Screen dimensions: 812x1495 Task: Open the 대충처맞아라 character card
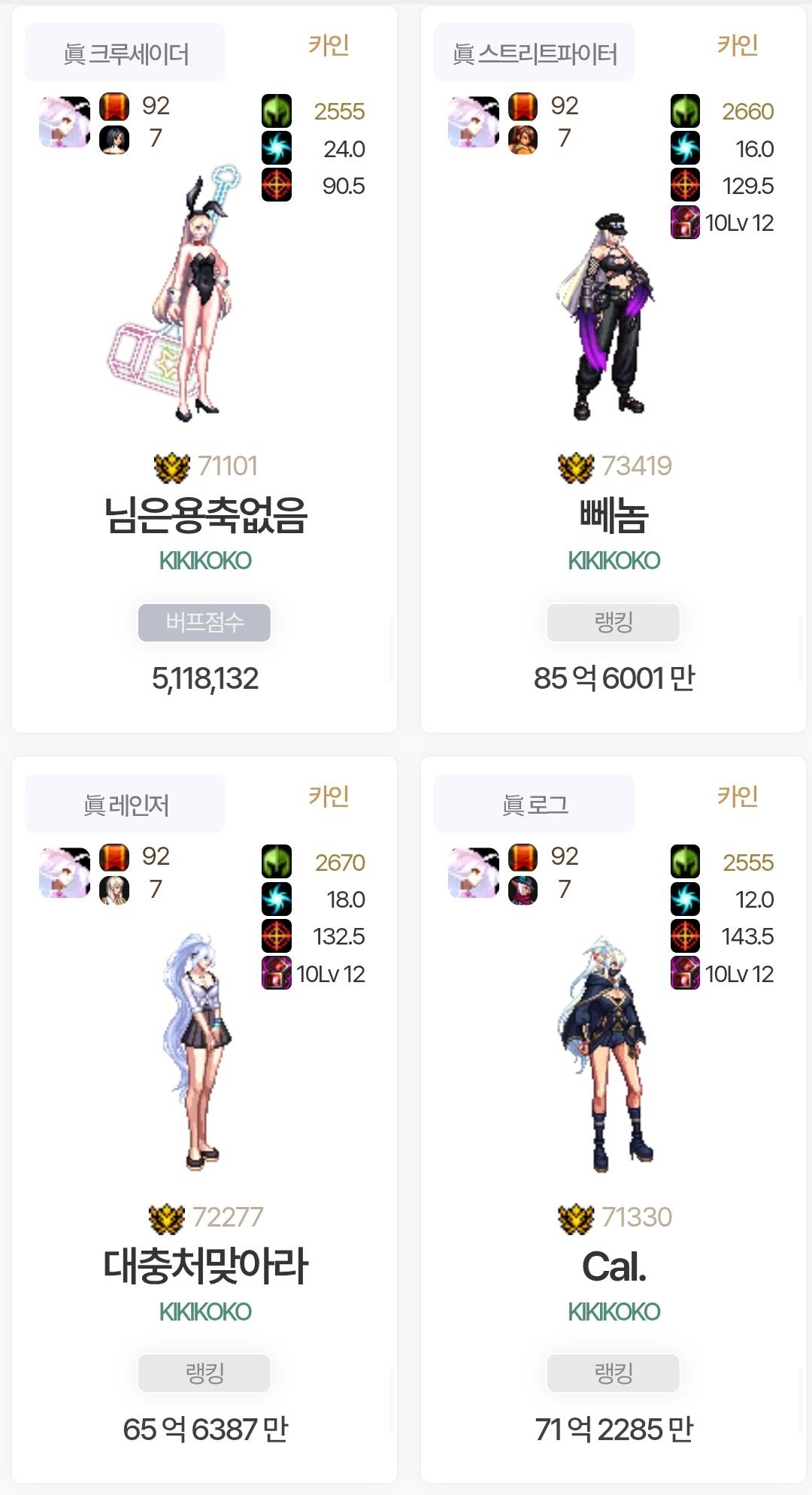tap(205, 1266)
